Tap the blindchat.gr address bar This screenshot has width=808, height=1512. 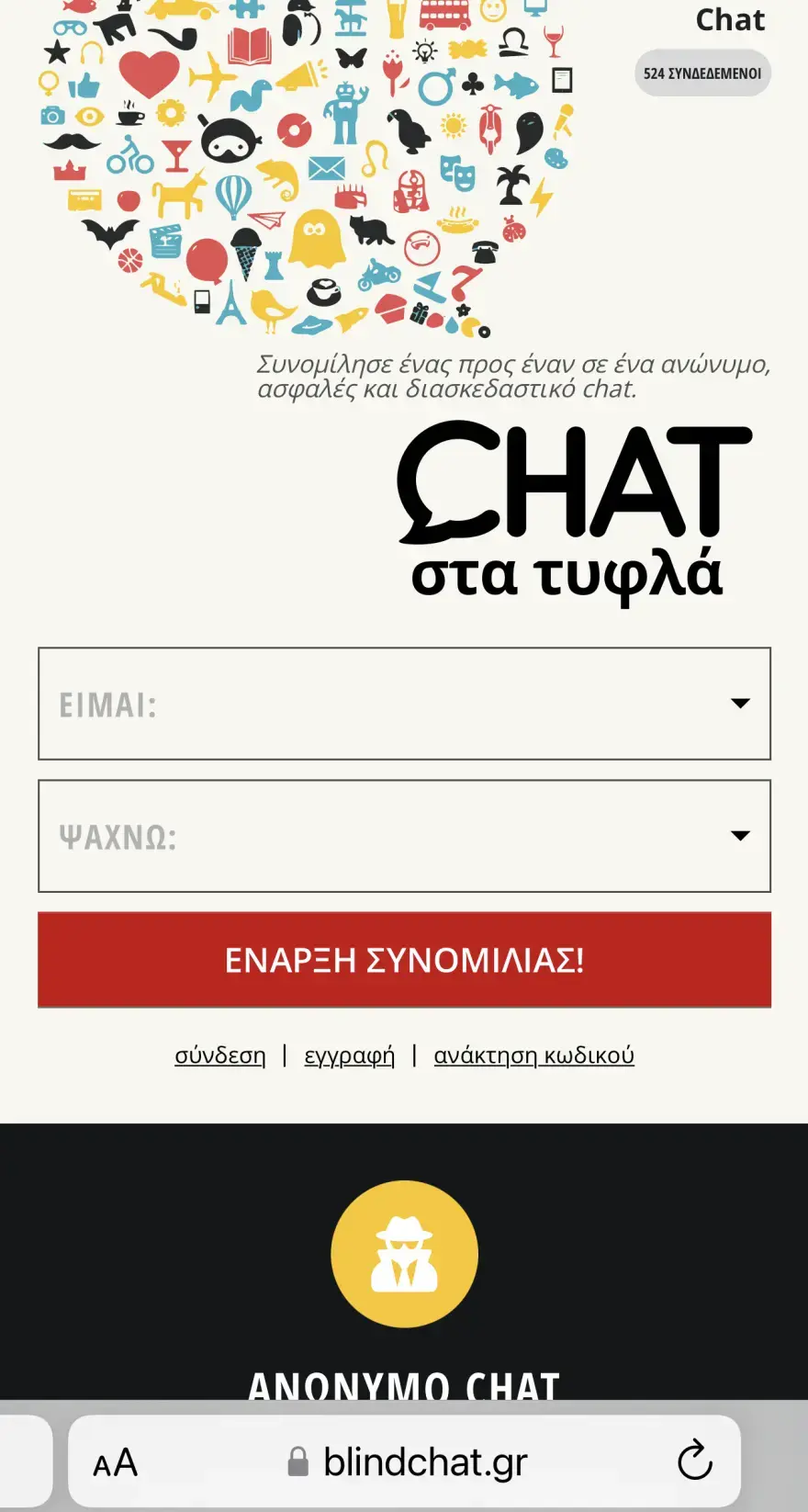[409, 1461]
